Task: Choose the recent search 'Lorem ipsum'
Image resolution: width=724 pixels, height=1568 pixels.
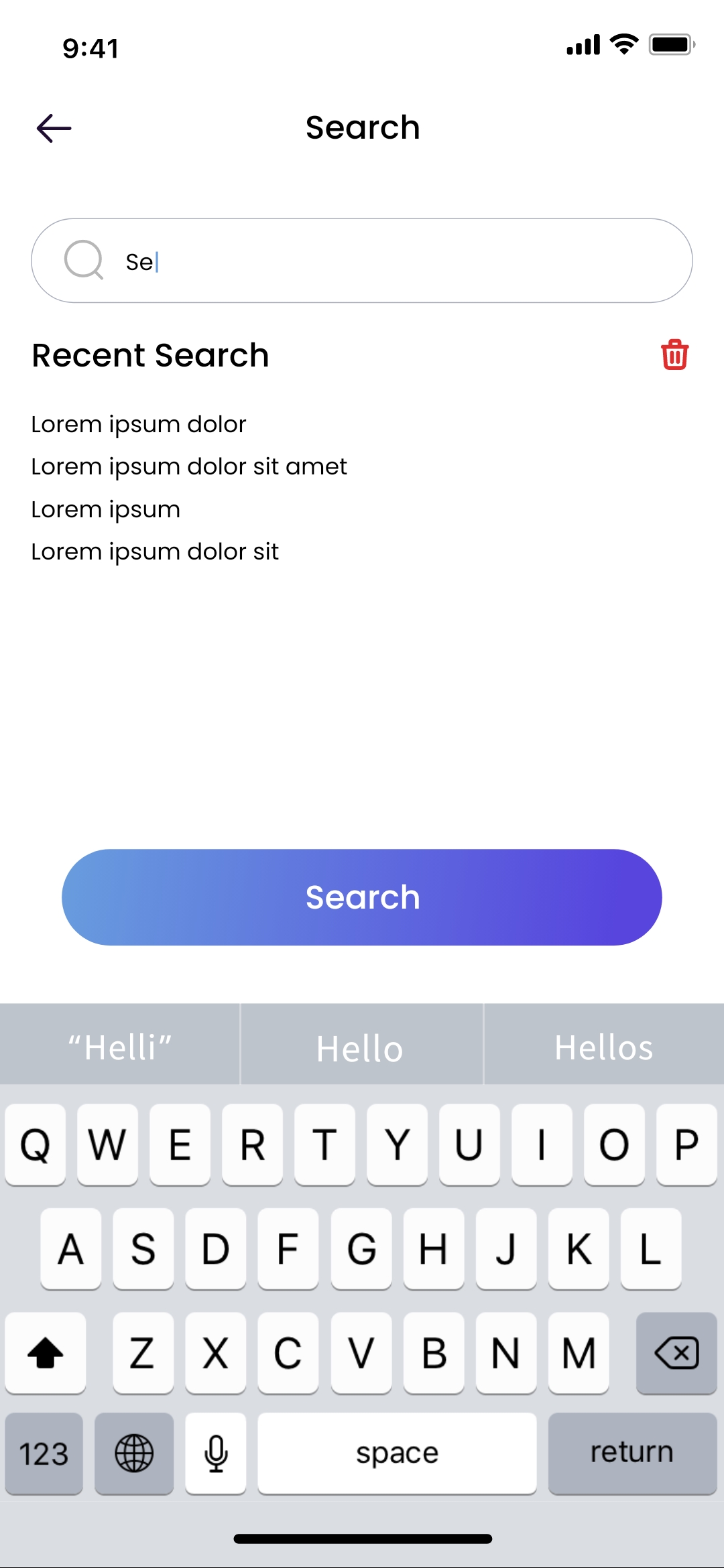Action: click(x=106, y=509)
